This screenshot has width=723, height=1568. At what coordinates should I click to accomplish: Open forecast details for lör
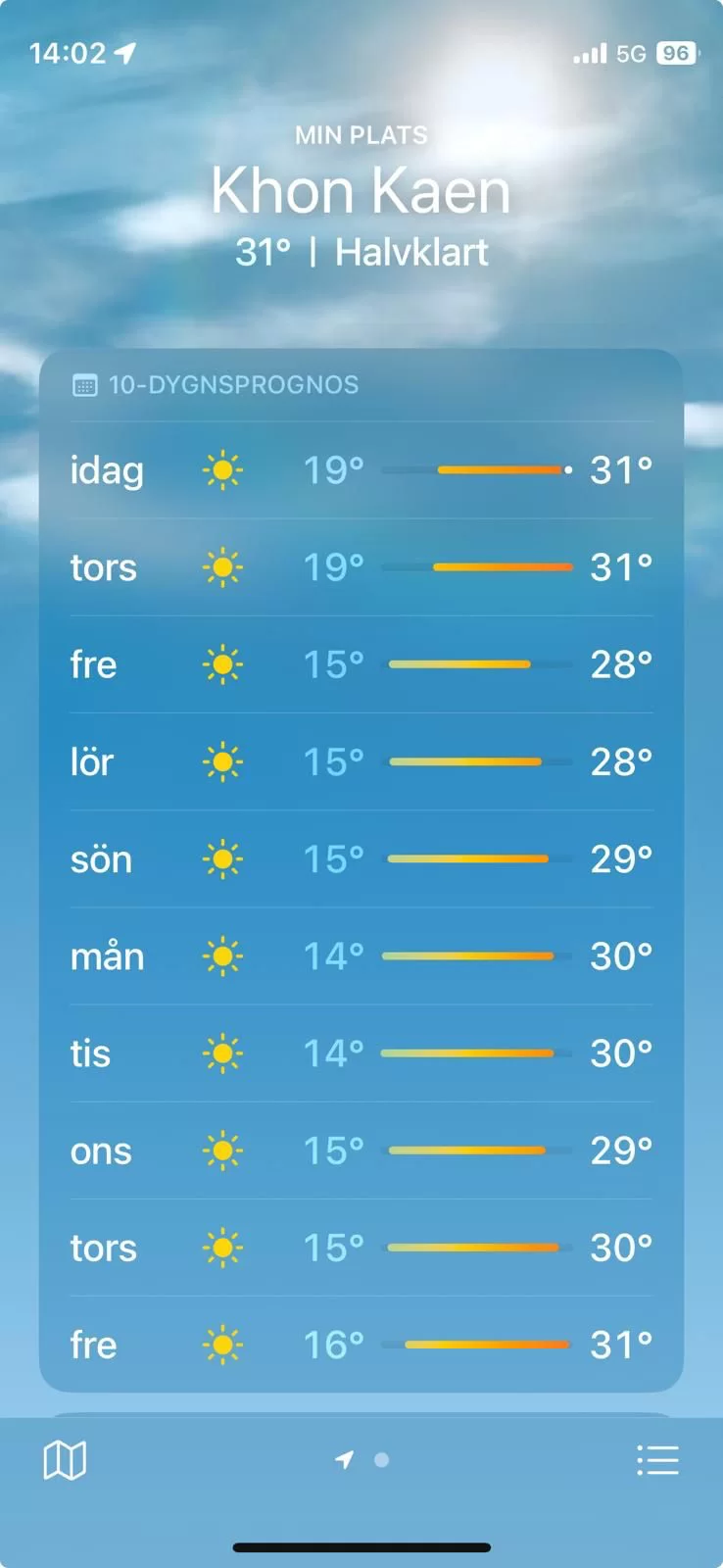click(x=361, y=761)
